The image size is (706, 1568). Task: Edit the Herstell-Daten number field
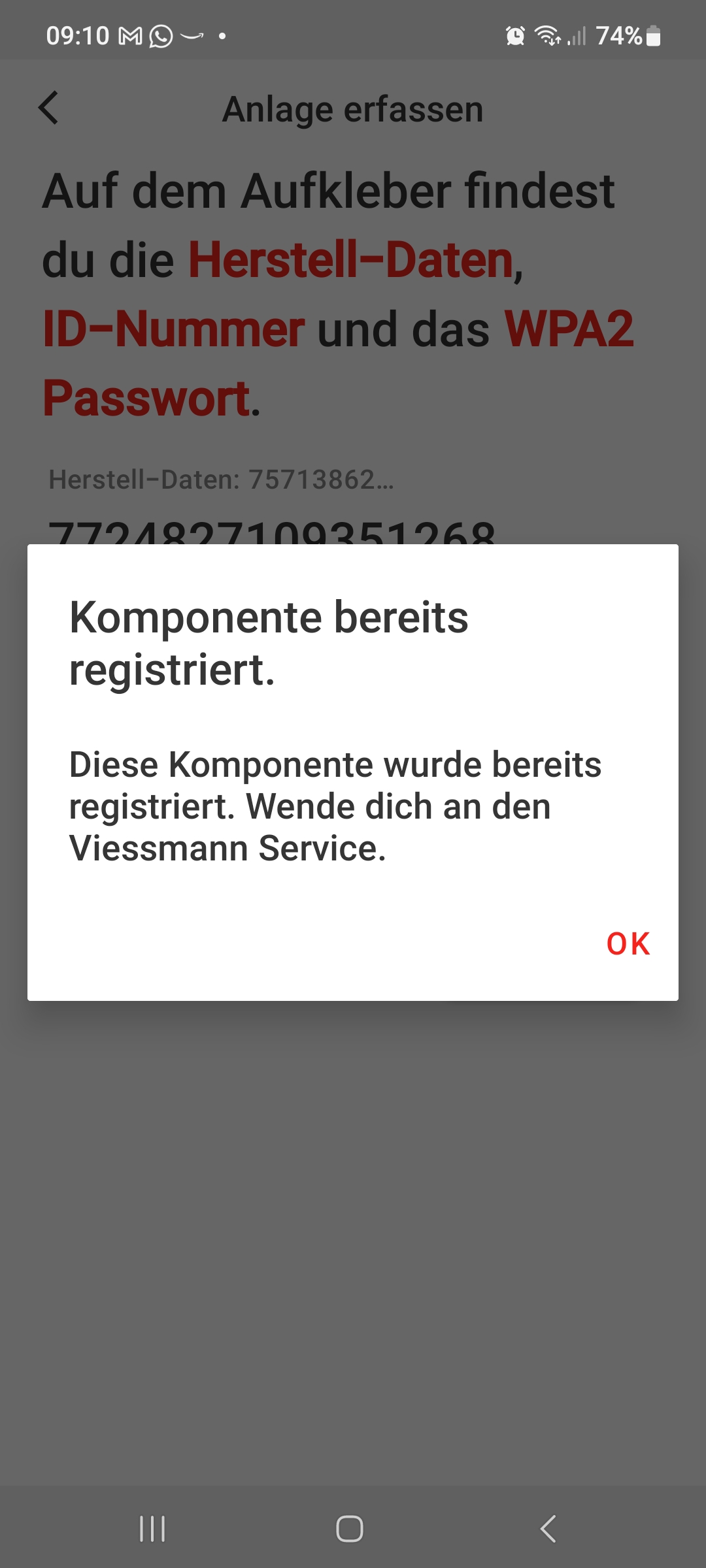271,531
